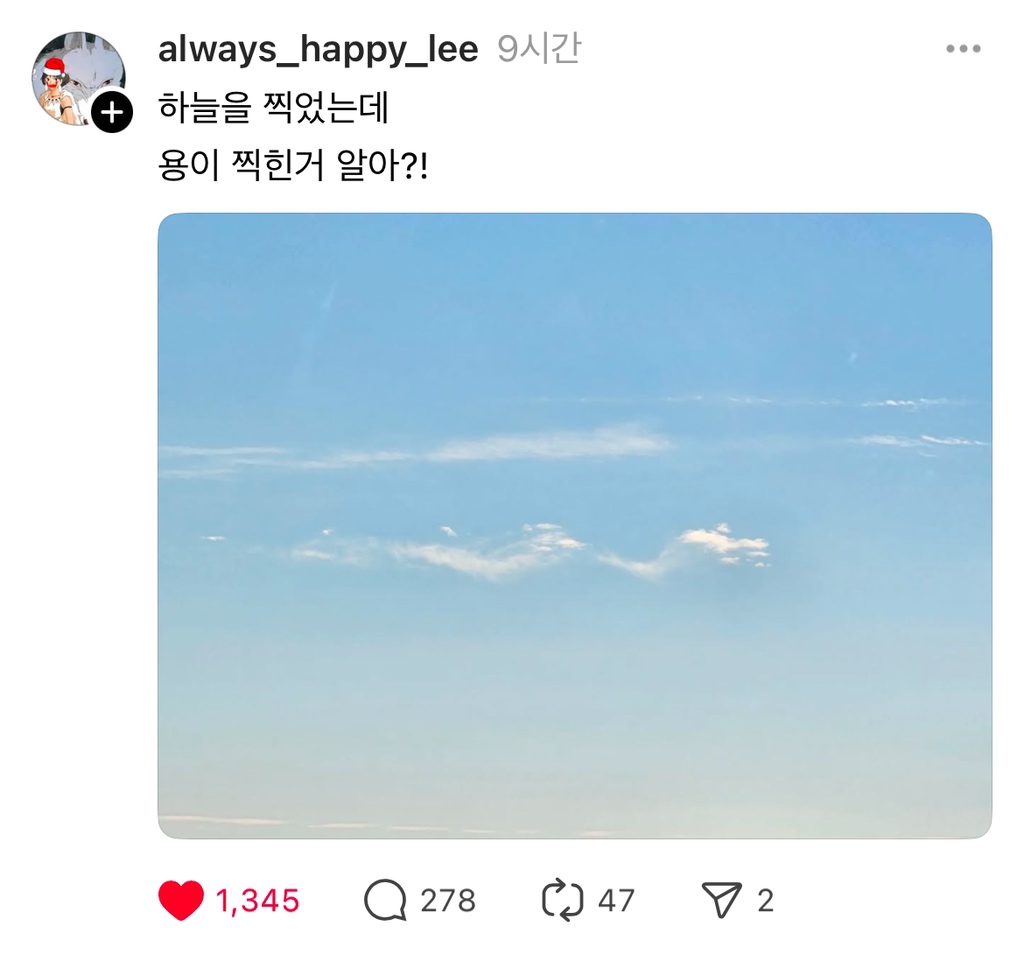The image size is (1024, 954).
Task: Follow always_happy_lee via plus badge
Action: pos(112,112)
